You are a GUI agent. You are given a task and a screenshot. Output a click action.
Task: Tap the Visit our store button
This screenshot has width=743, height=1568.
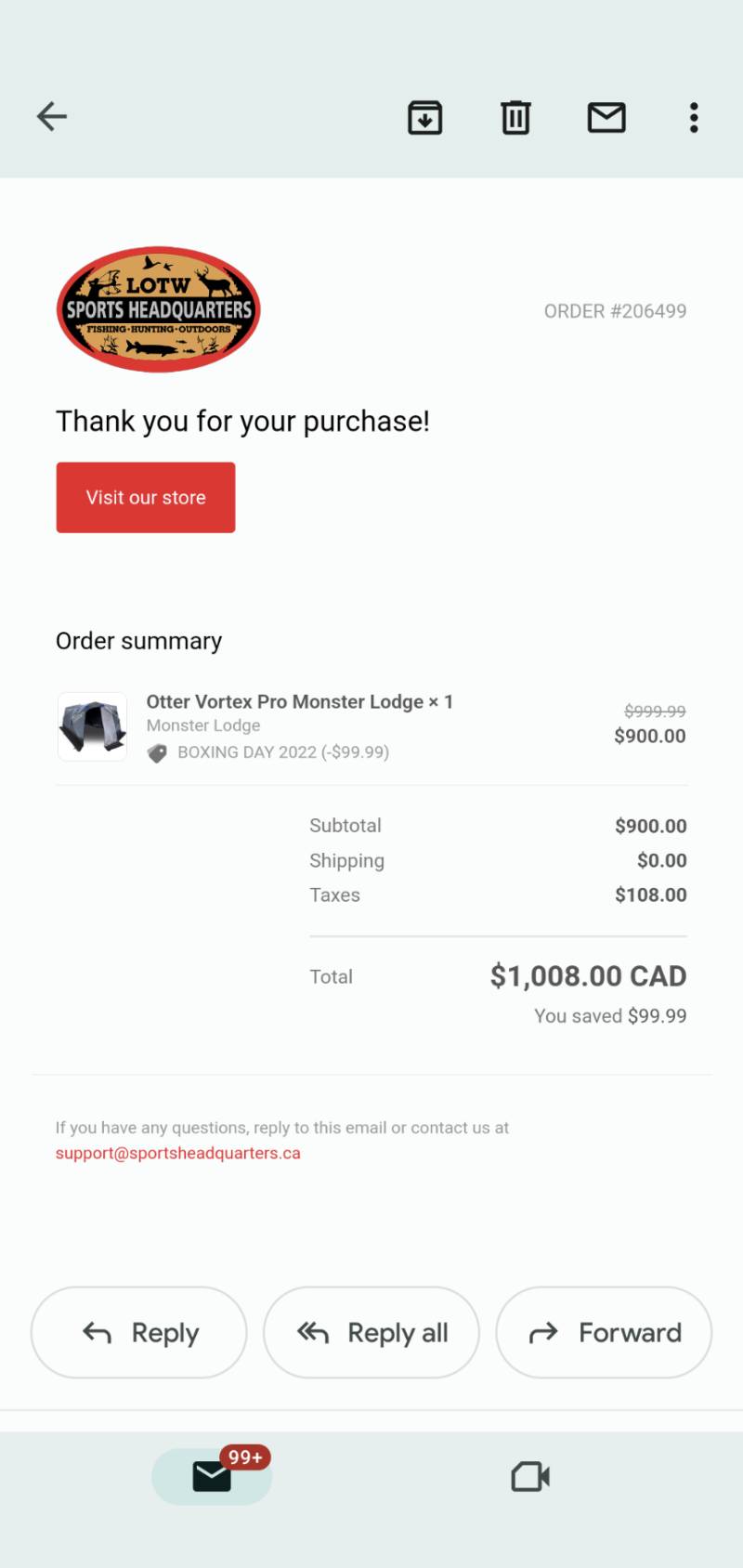pyautogui.click(x=146, y=497)
